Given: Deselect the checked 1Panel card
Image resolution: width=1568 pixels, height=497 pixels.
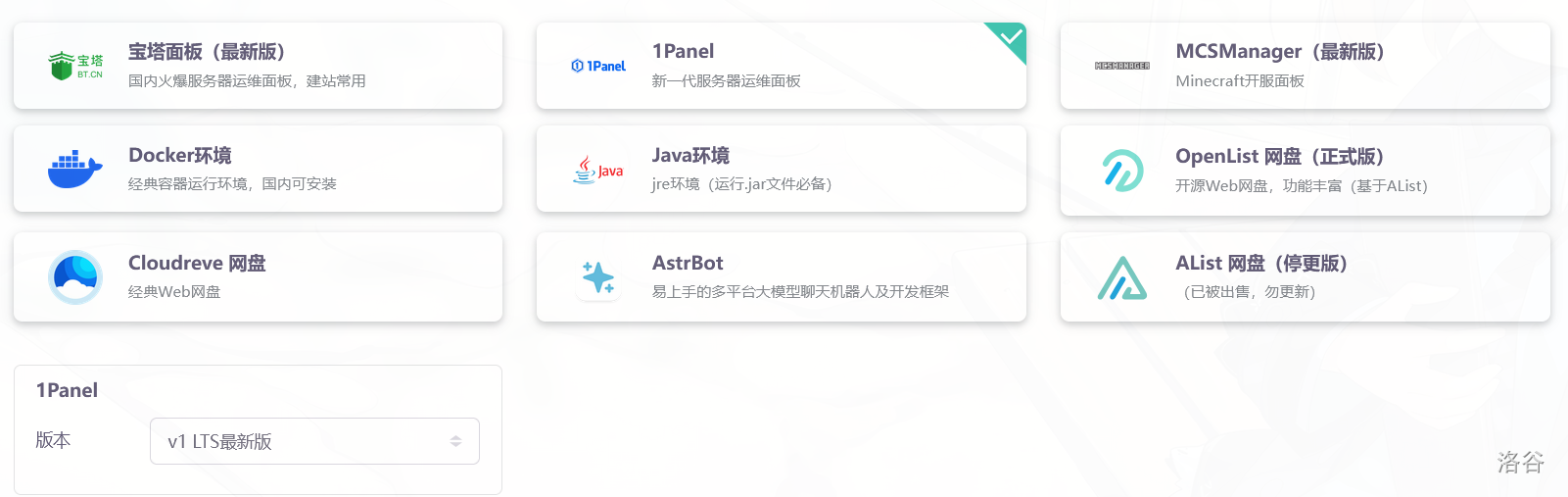Looking at the screenshot, I should (x=781, y=66).
